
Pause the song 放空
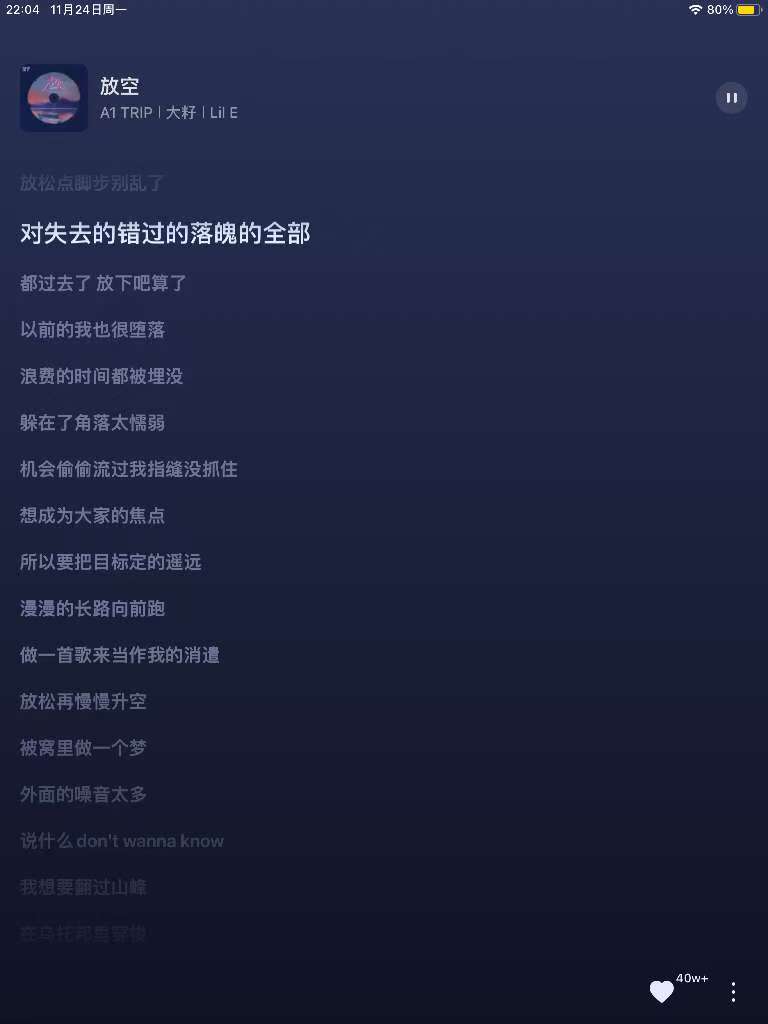[x=731, y=98]
